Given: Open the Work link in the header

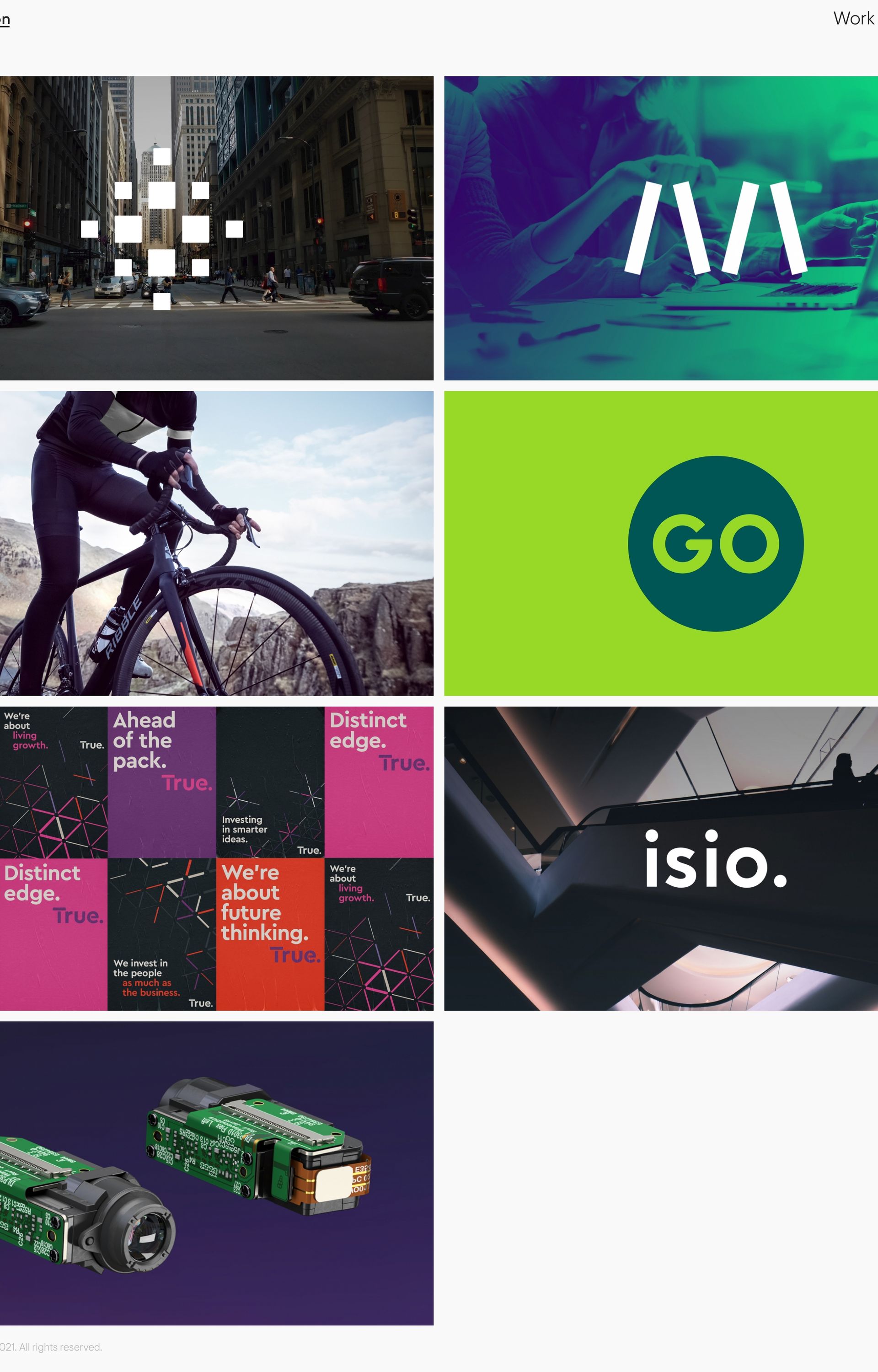Looking at the screenshot, I should pyautogui.click(x=853, y=19).
